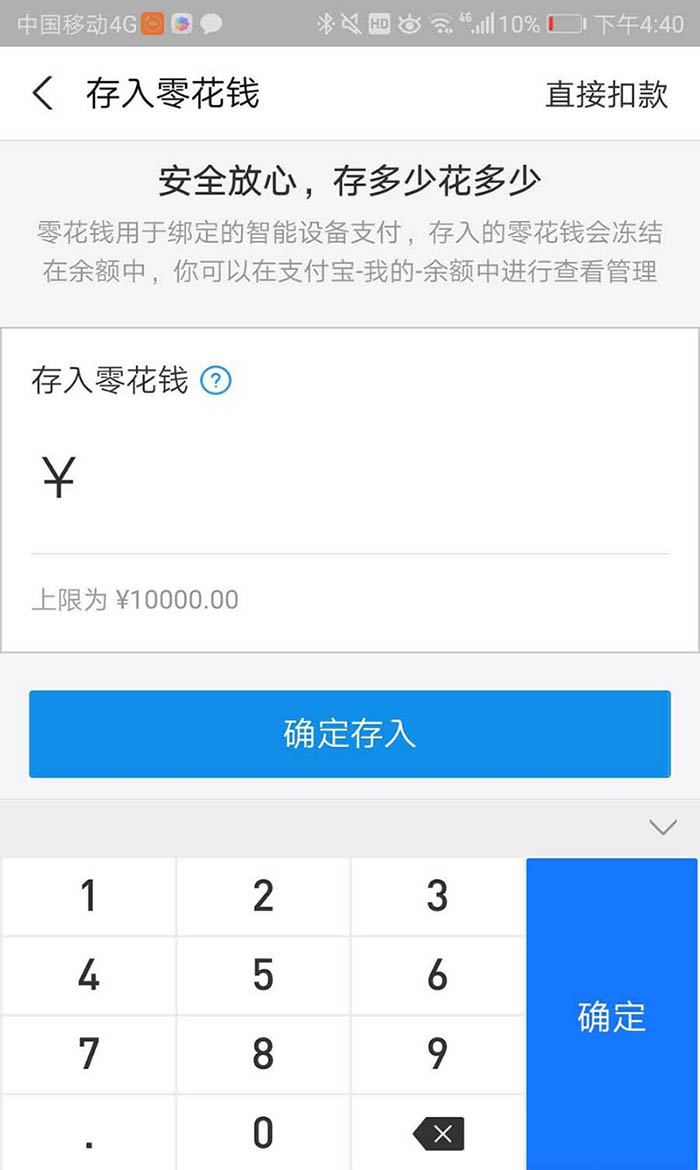This screenshot has width=700, height=1170.
Task: Enter digit 4 on keypad
Action: click(89, 975)
